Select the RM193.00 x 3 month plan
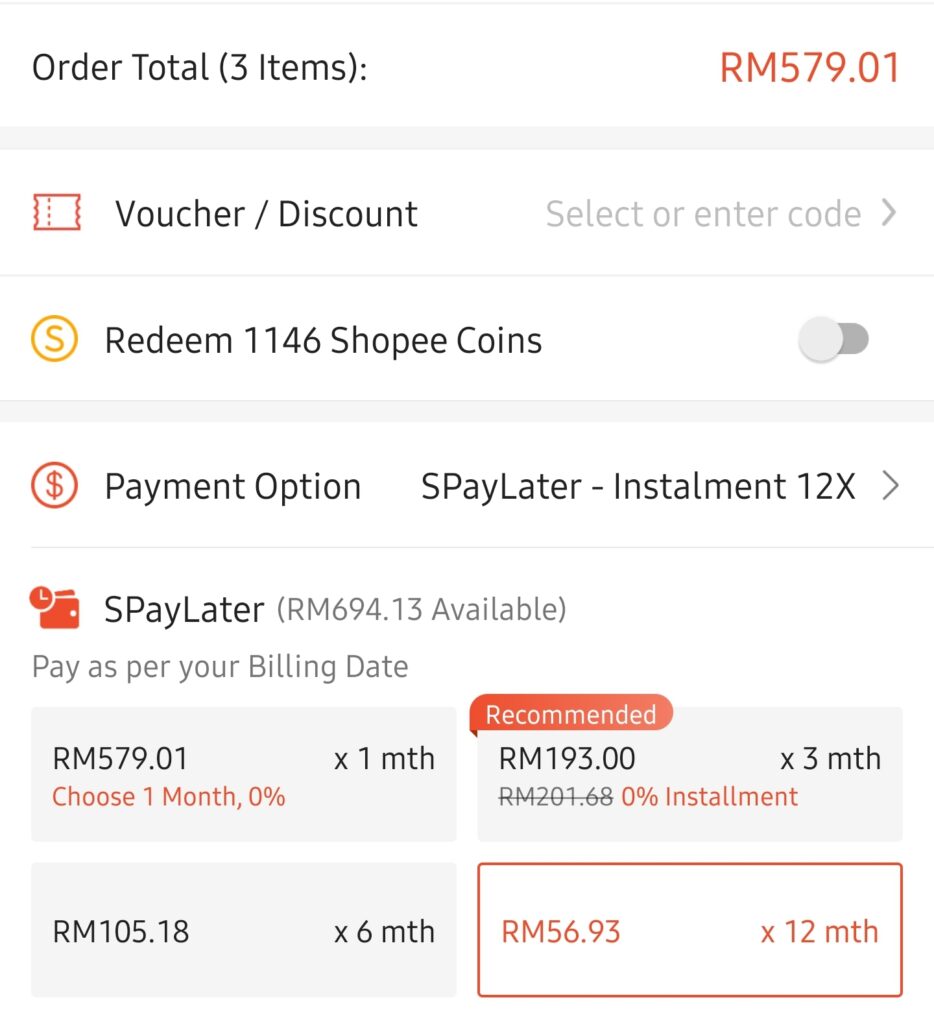This screenshot has height=1024, width=934. pyautogui.click(x=690, y=775)
